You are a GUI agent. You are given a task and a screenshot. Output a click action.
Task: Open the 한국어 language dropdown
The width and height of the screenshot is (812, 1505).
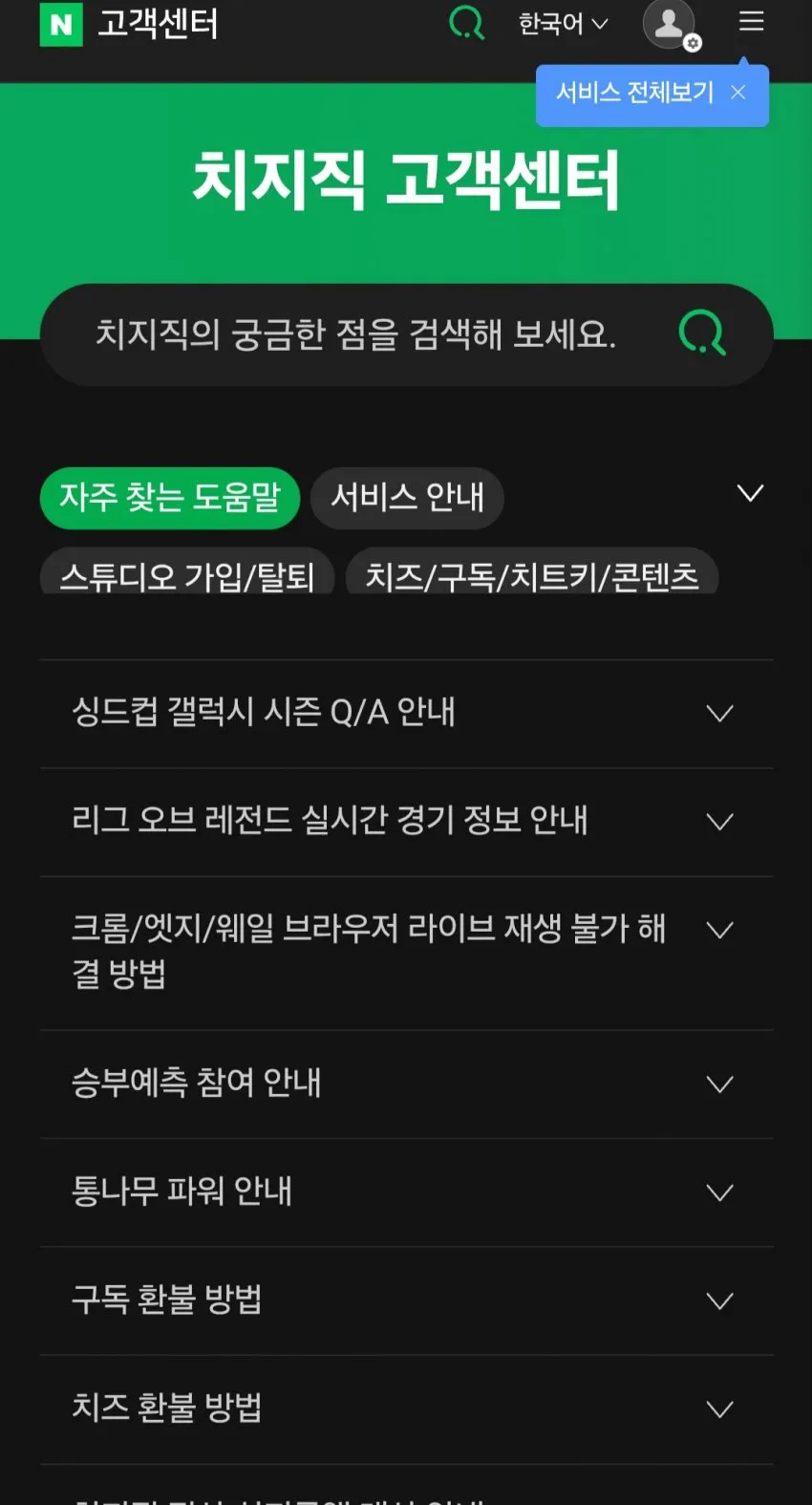coord(563,23)
